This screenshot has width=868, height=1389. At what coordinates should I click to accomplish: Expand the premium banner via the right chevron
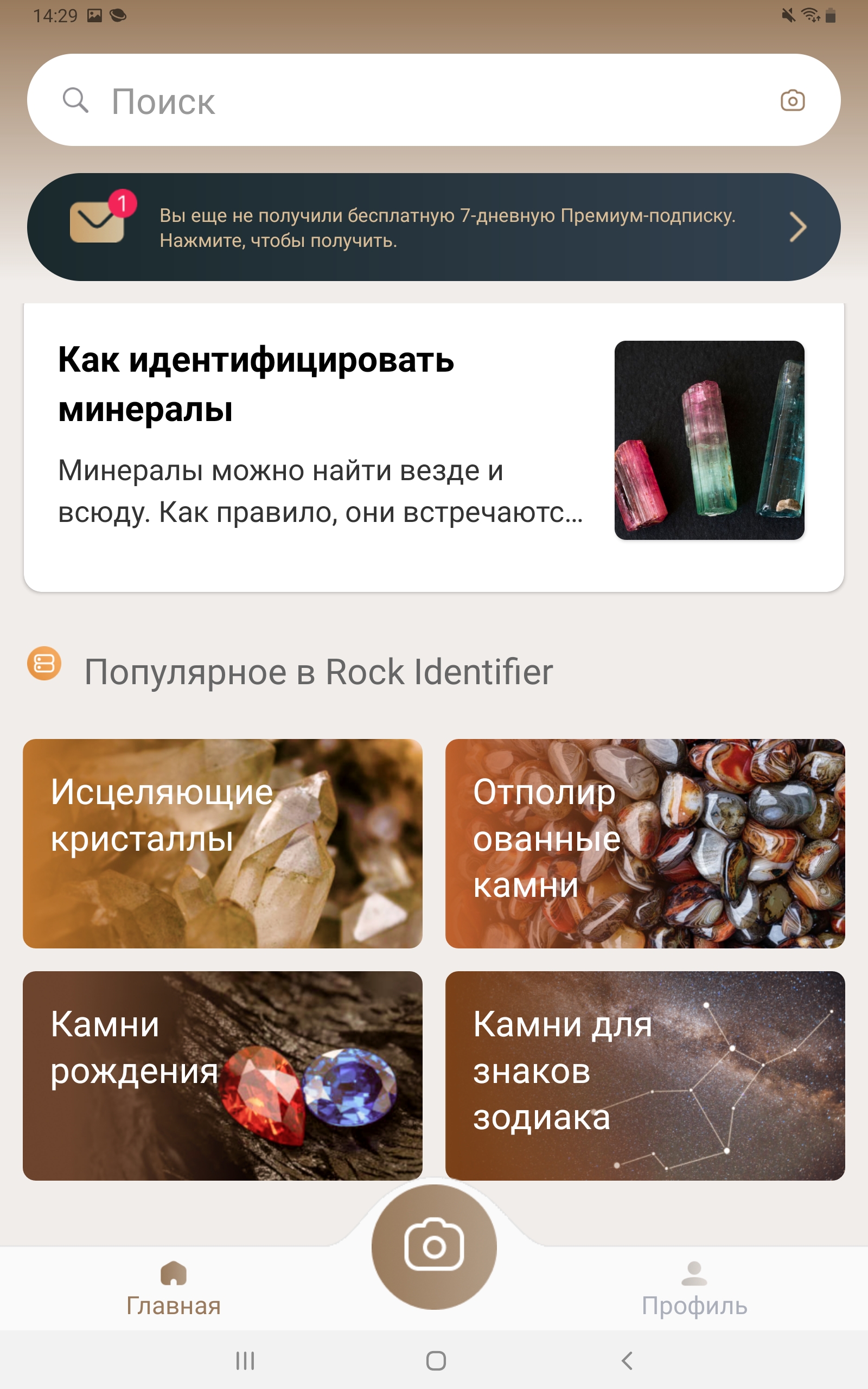(x=797, y=227)
